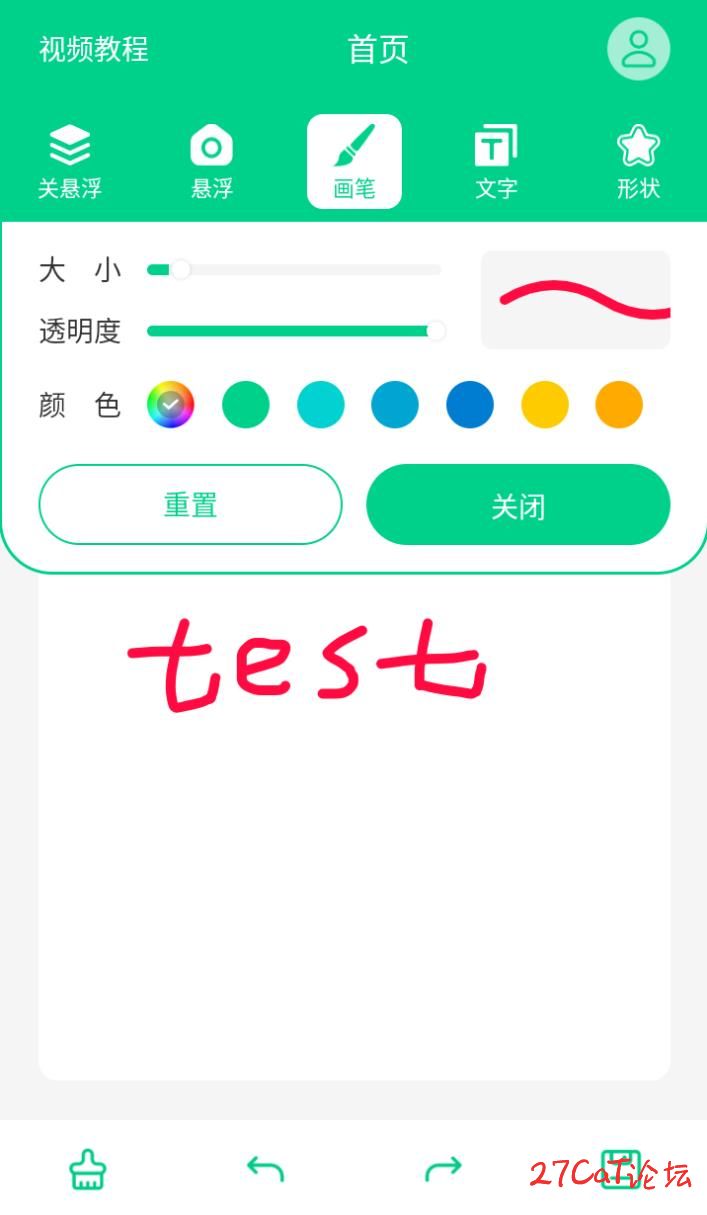Open the rainbow custom color picker
The height and width of the screenshot is (1215, 707).
(171, 405)
